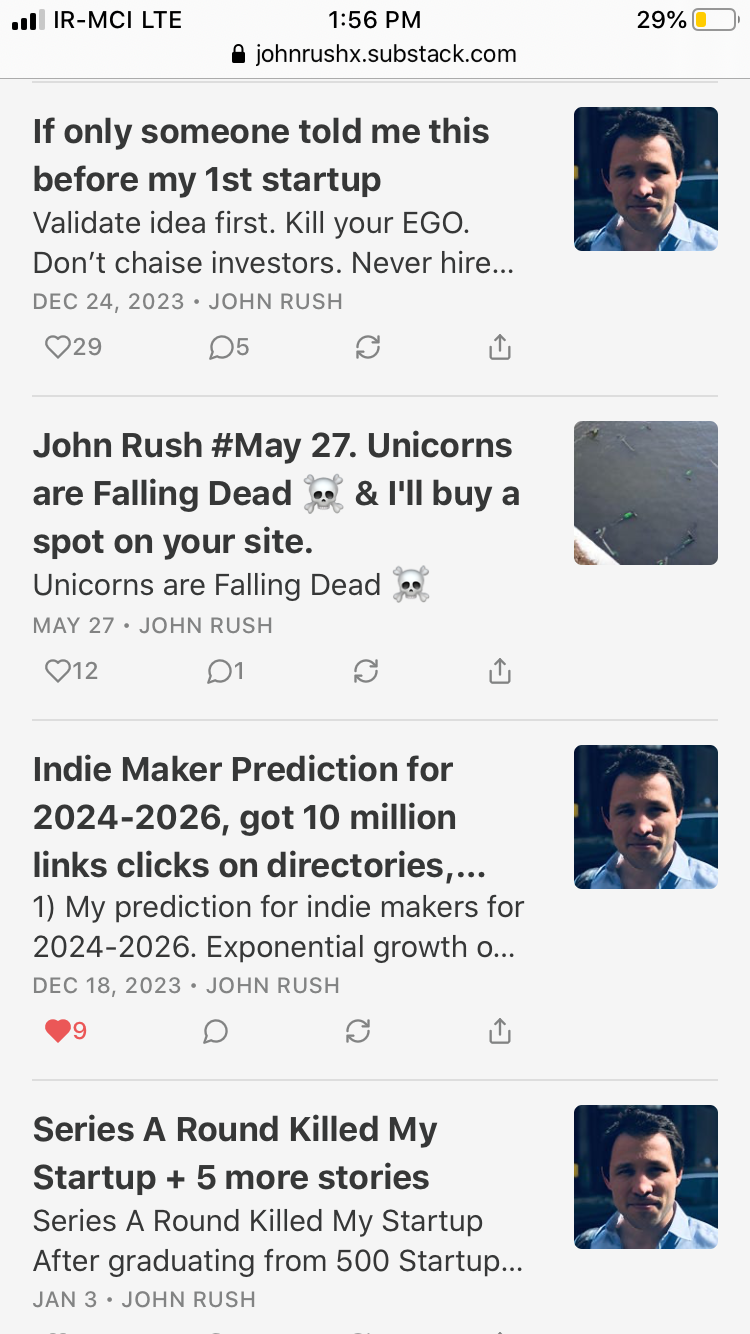Comment on the Indie Maker Prediction post

tap(216, 1031)
